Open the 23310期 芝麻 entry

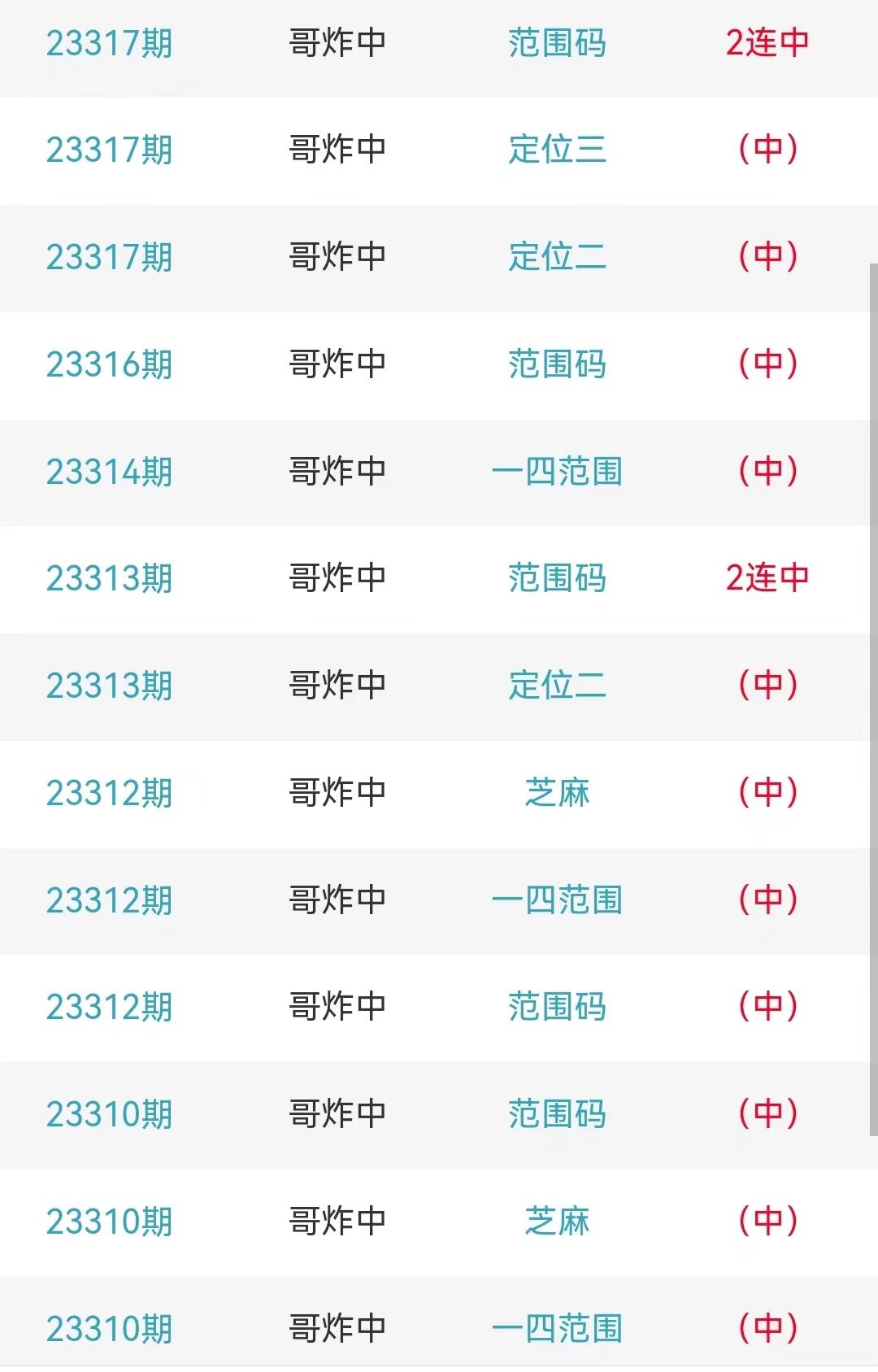[x=557, y=1222]
